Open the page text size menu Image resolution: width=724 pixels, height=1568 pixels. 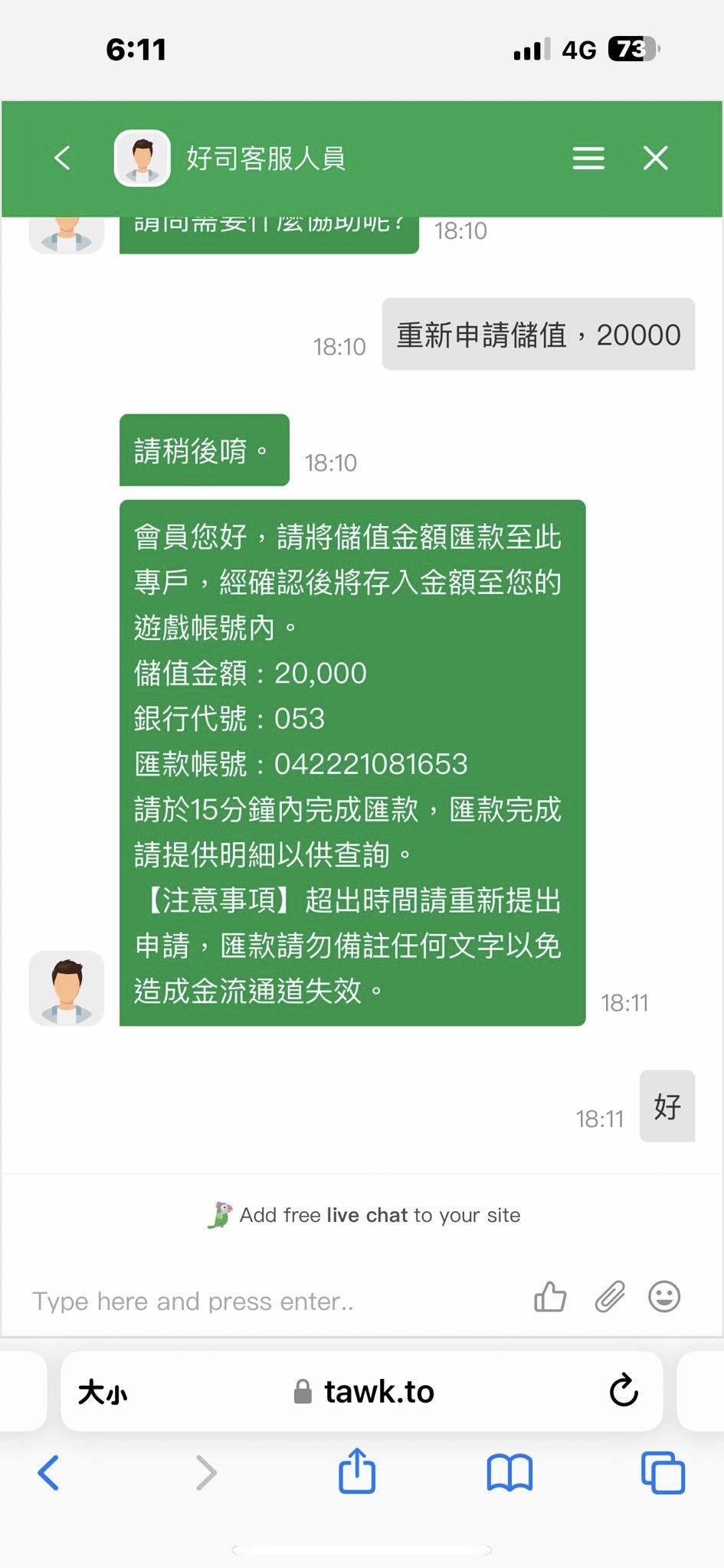click(103, 1392)
